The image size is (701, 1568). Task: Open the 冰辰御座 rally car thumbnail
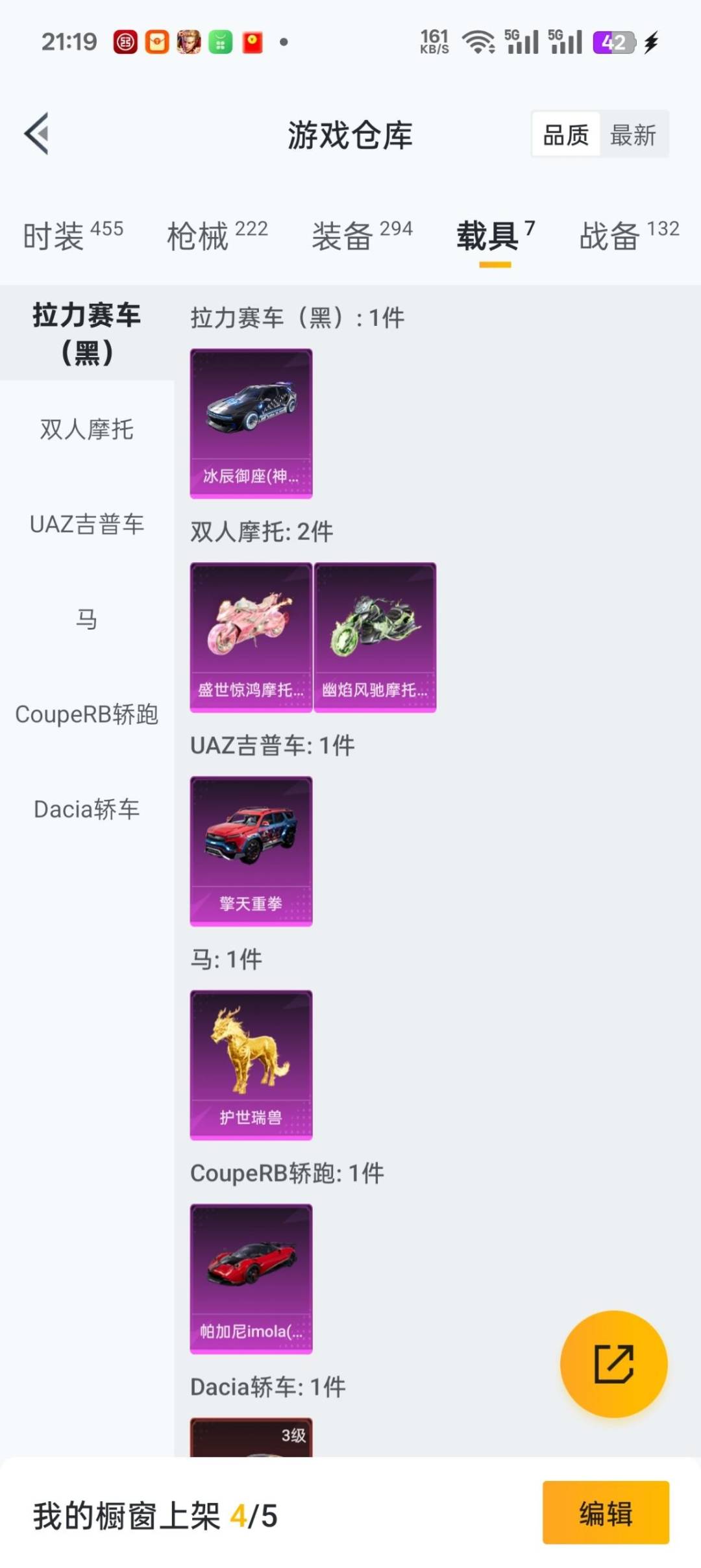251,422
